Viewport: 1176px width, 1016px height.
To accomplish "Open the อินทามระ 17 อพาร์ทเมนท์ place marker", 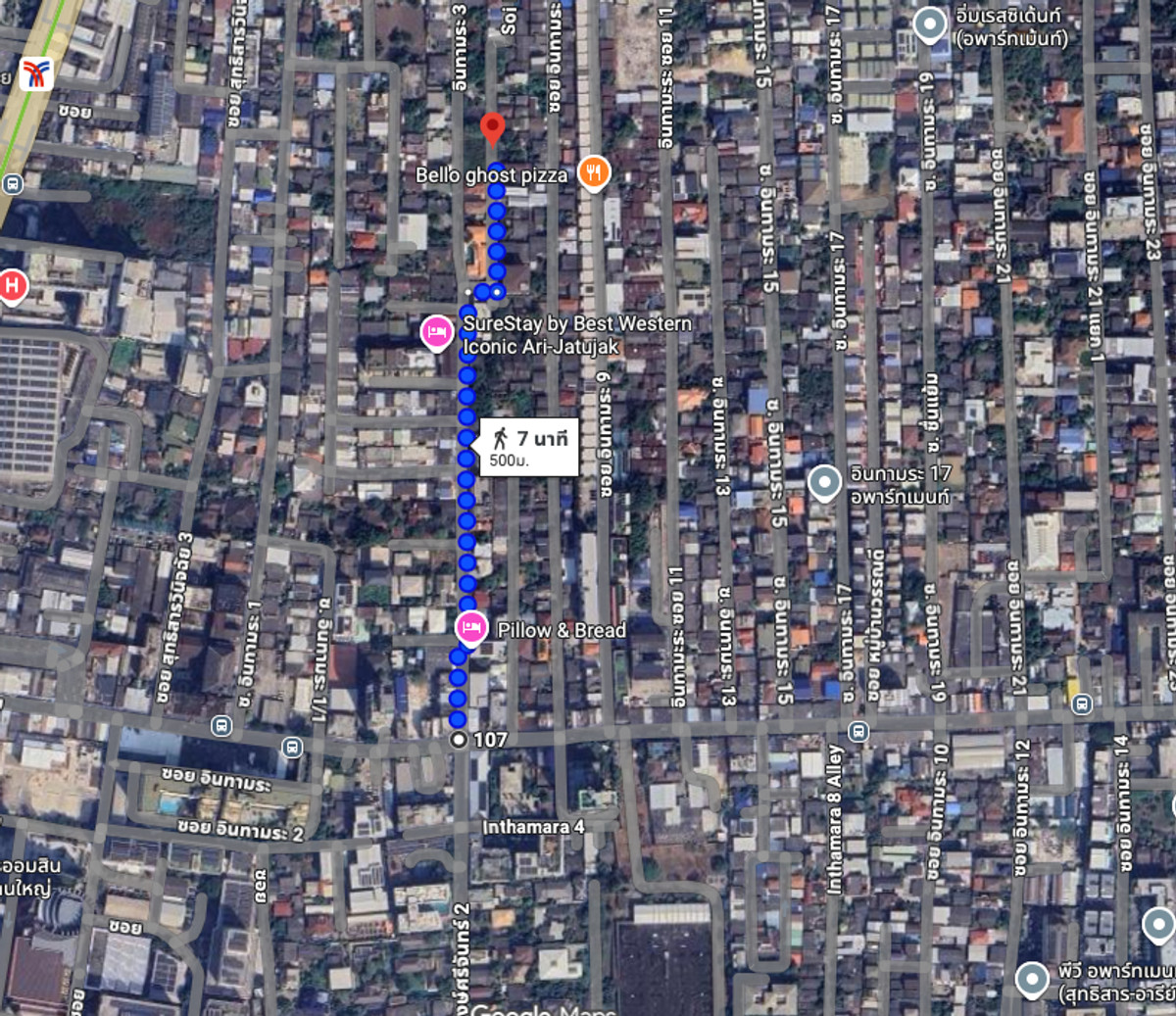I will 824,482.
